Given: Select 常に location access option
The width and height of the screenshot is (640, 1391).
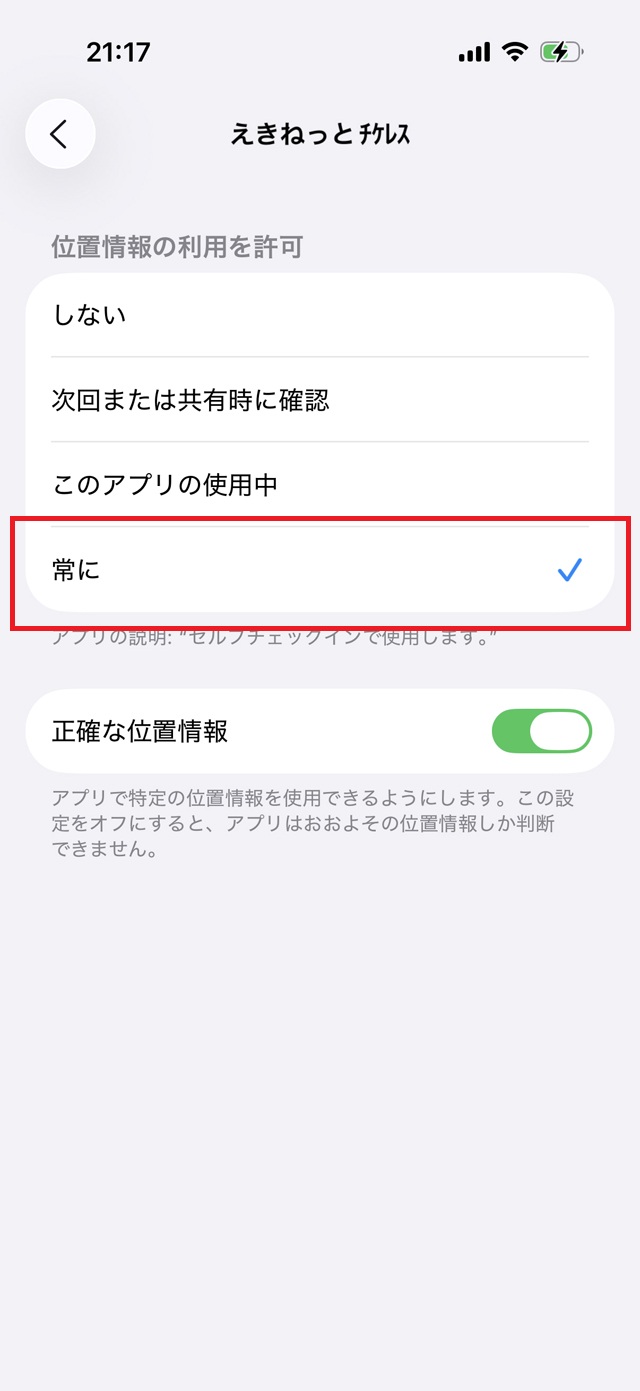Looking at the screenshot, I should pyautogui.click(x=319, y=571).
